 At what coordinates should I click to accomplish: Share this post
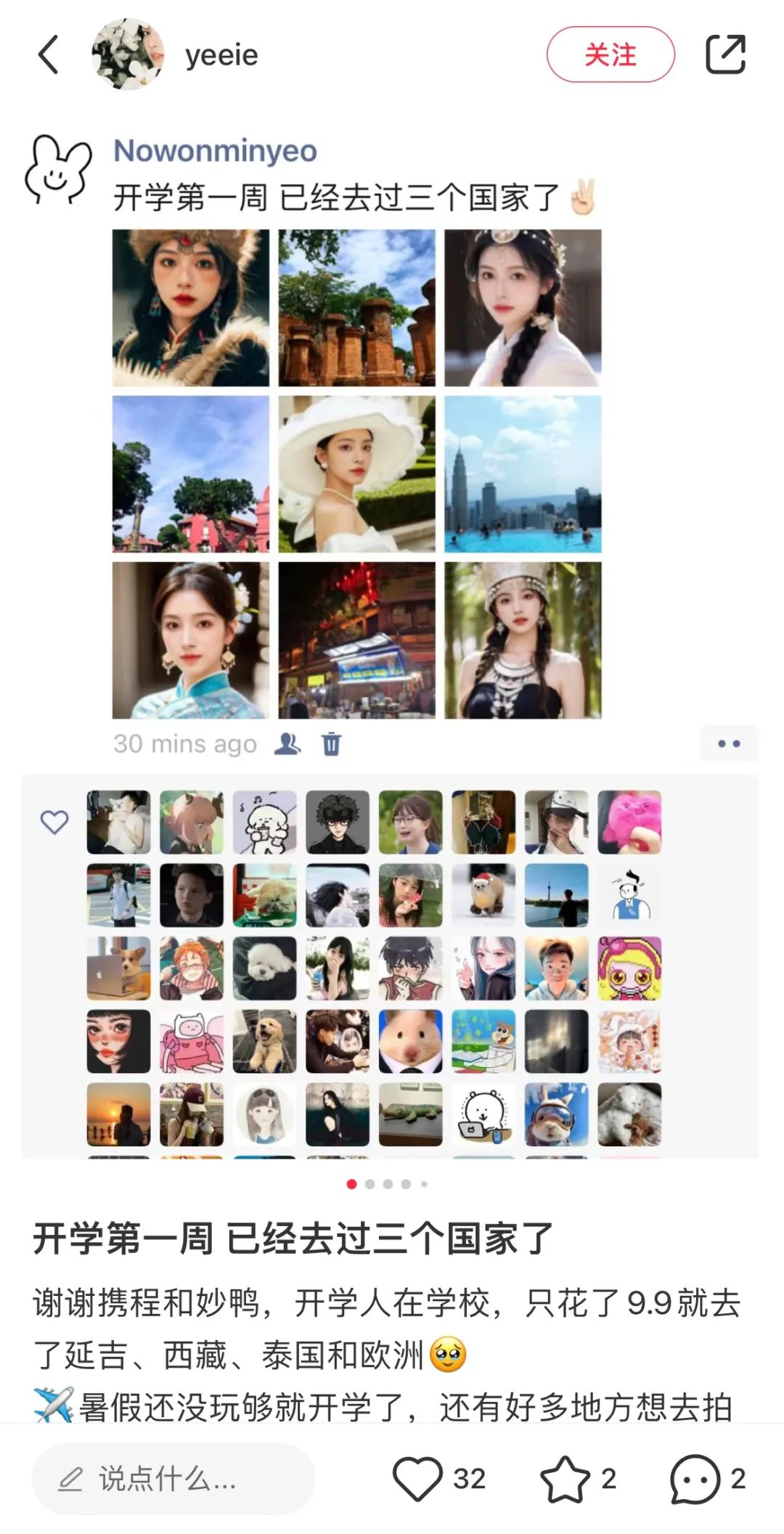coord(725,54)
